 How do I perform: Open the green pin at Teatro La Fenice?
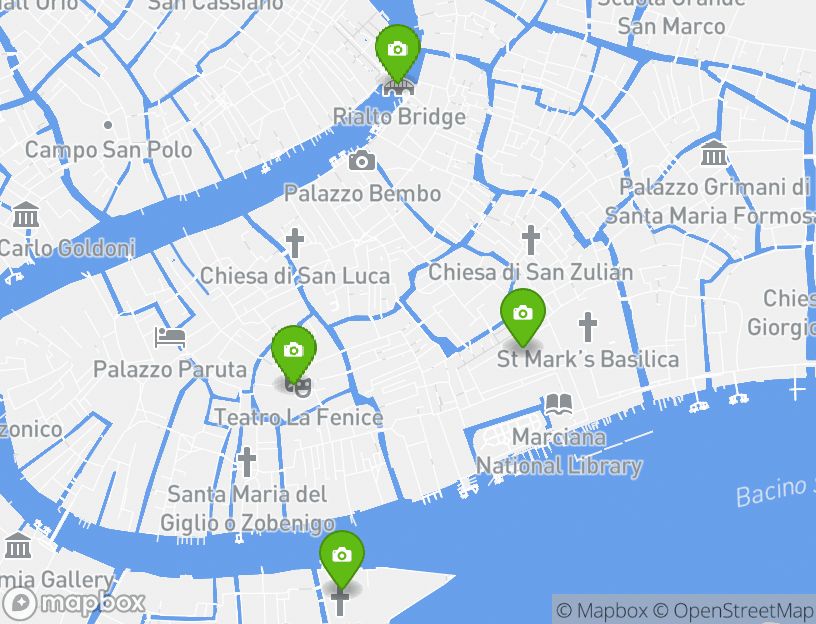[x=294, y=351]
